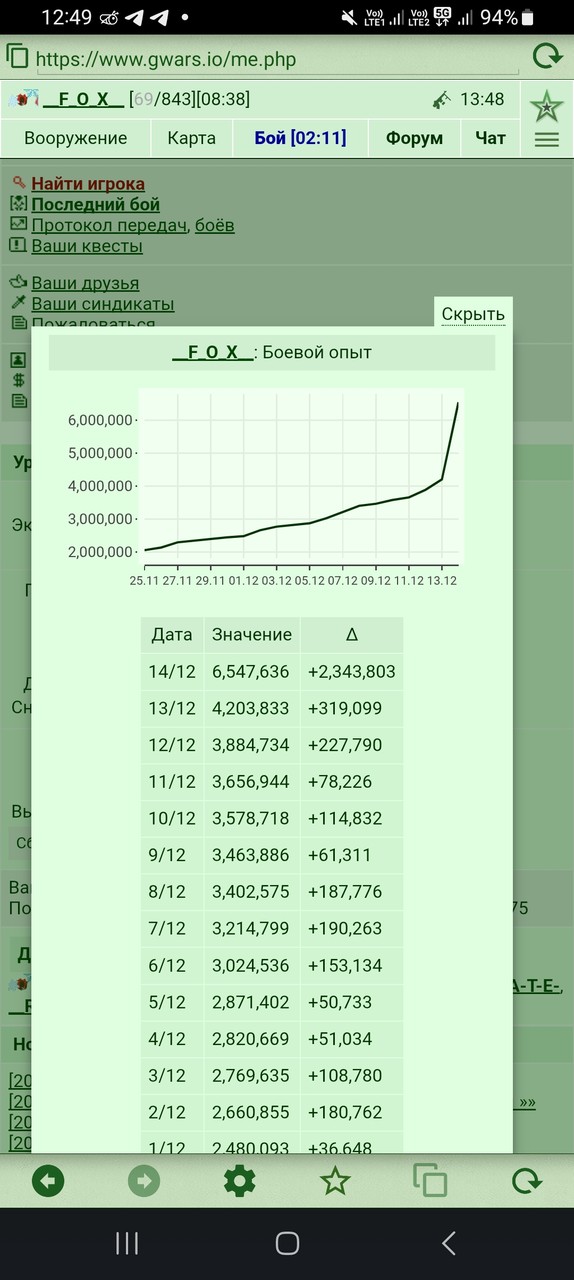Go back with the bottom bar arrow

[x=48, y=1181]
